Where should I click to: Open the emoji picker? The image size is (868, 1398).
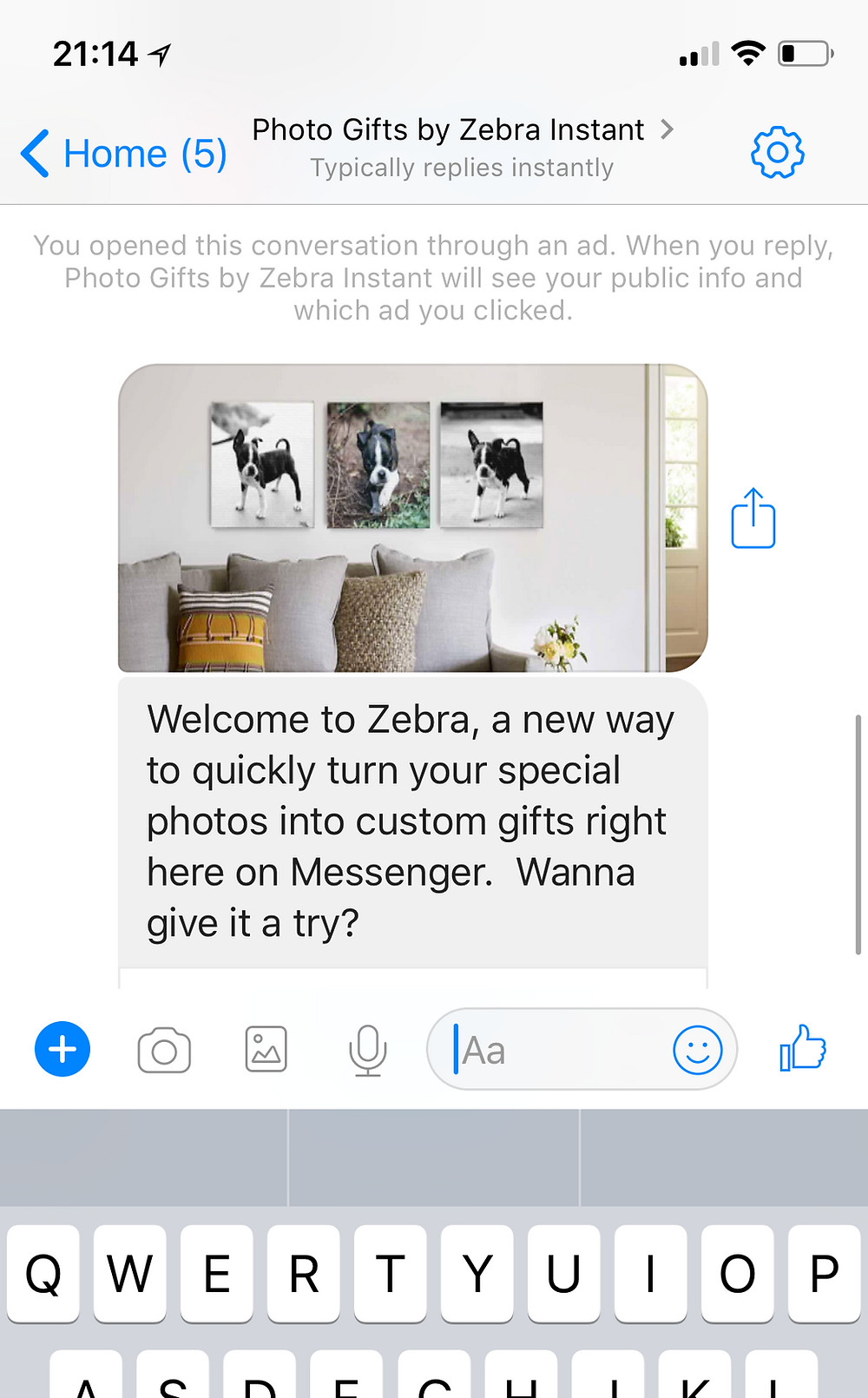(x=697, y=1050)
